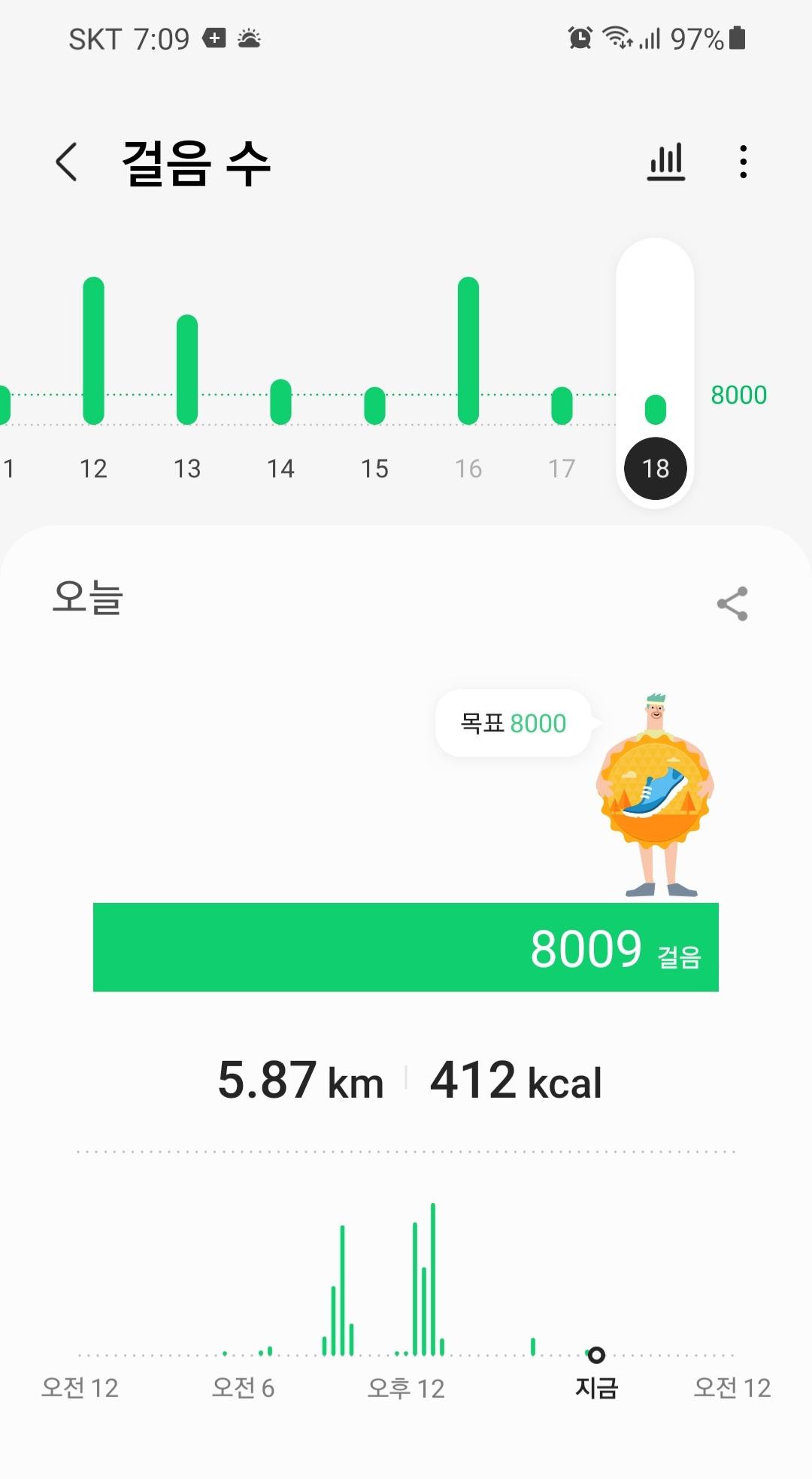Open the three-dot overflow menu
This screenshot has width=812, height=1479.
pos(743,162)
